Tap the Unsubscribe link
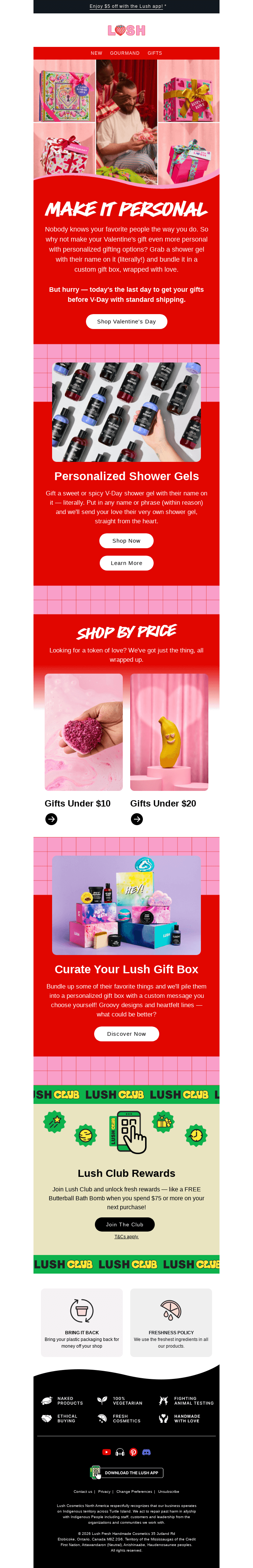 (x=169, y=1491)
